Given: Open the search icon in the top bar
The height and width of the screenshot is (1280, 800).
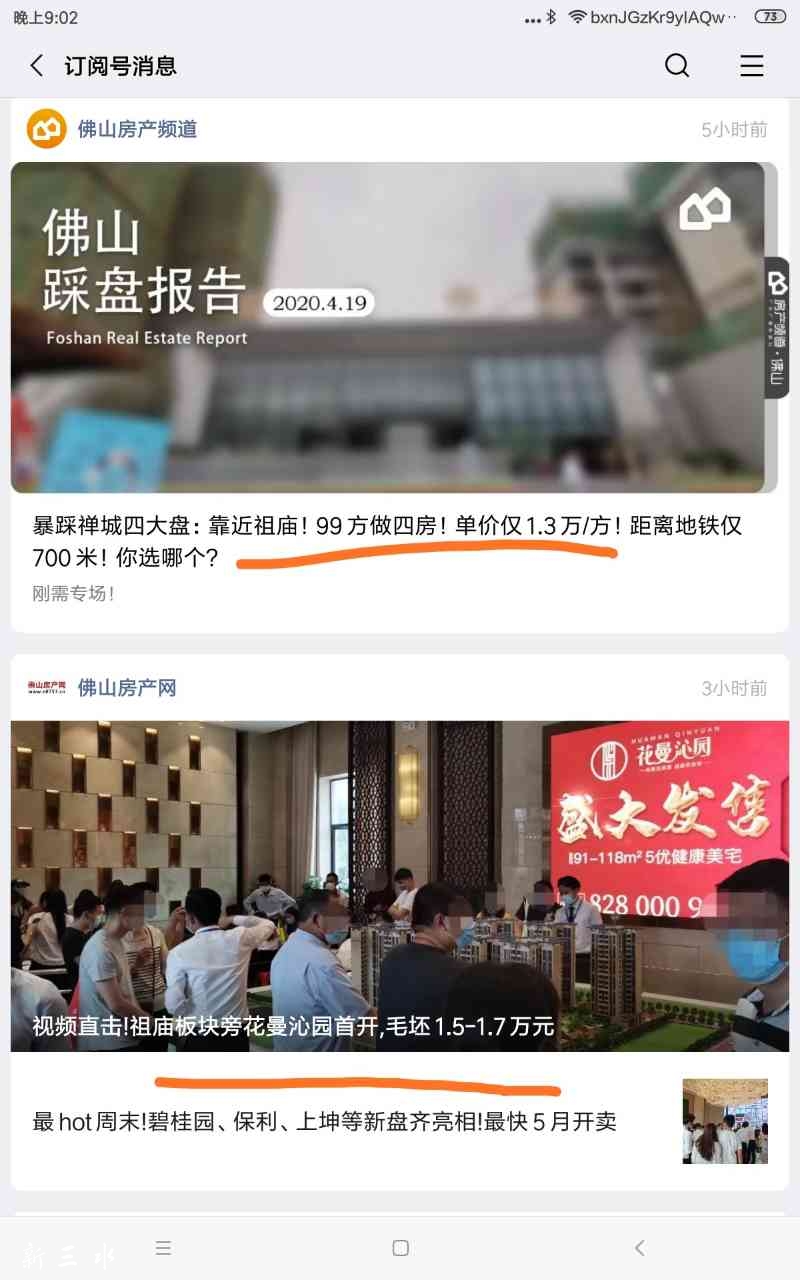Looking at the screenshot, I should (677, 66).
